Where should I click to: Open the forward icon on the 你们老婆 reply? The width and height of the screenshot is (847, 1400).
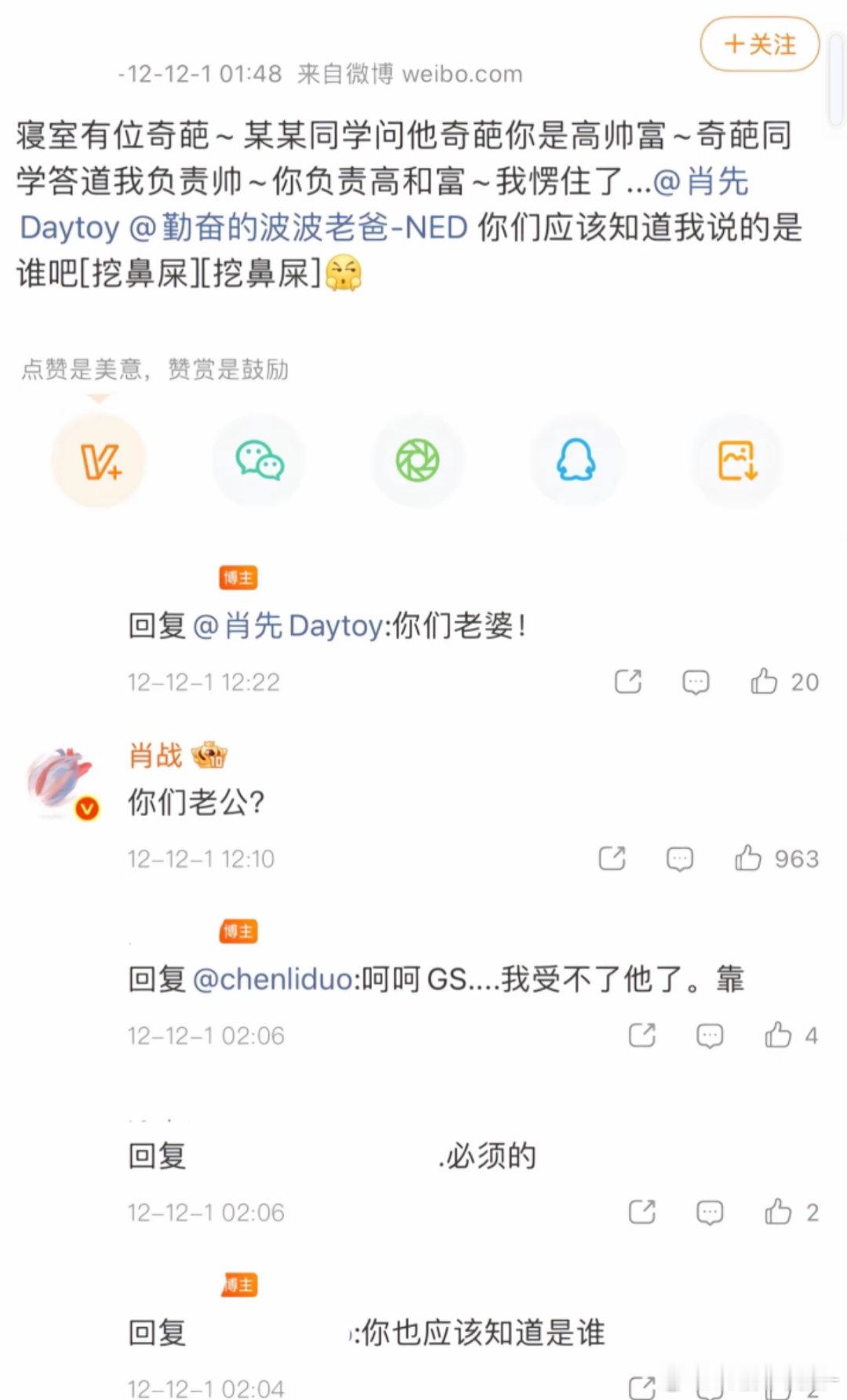[627, 682]
